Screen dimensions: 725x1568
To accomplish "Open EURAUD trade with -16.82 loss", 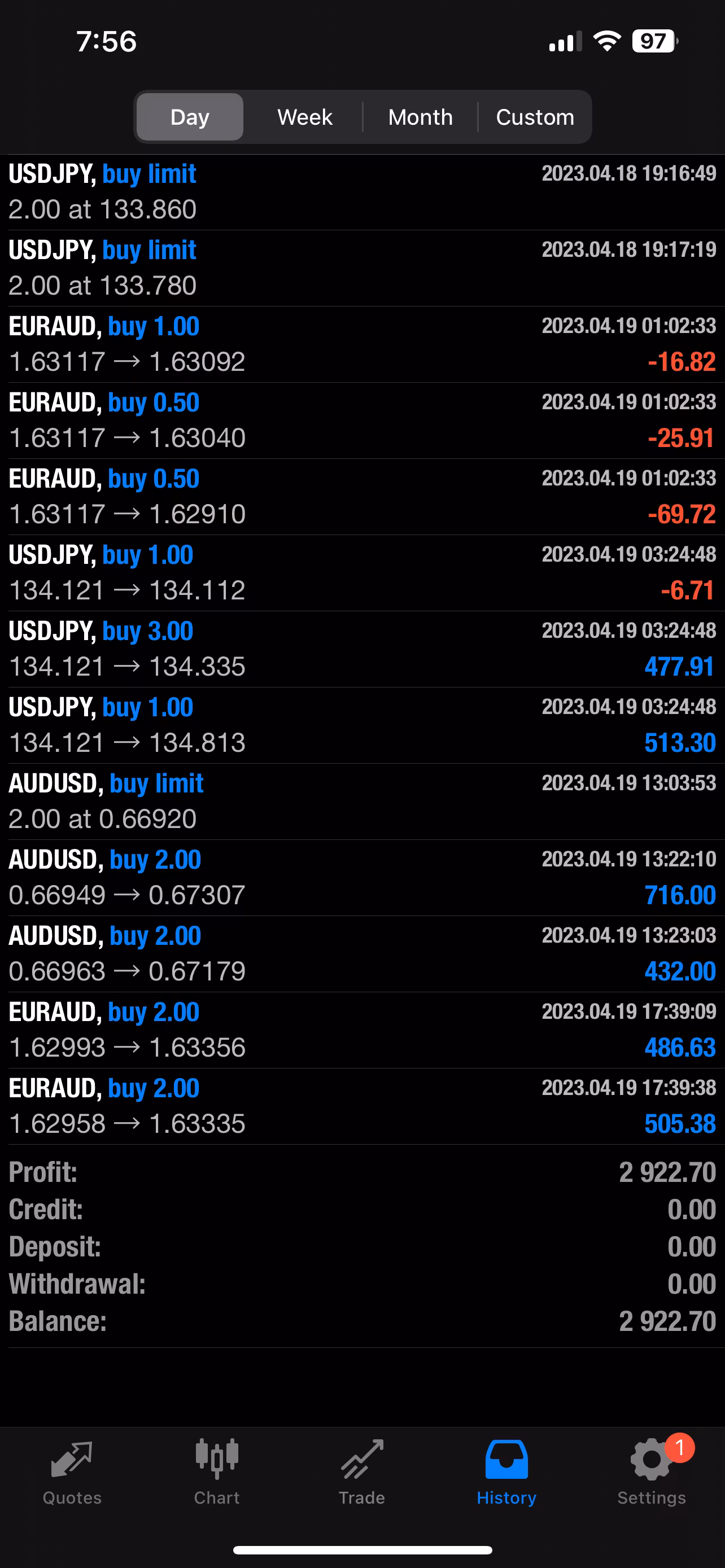I will click(x=362, y=344).
